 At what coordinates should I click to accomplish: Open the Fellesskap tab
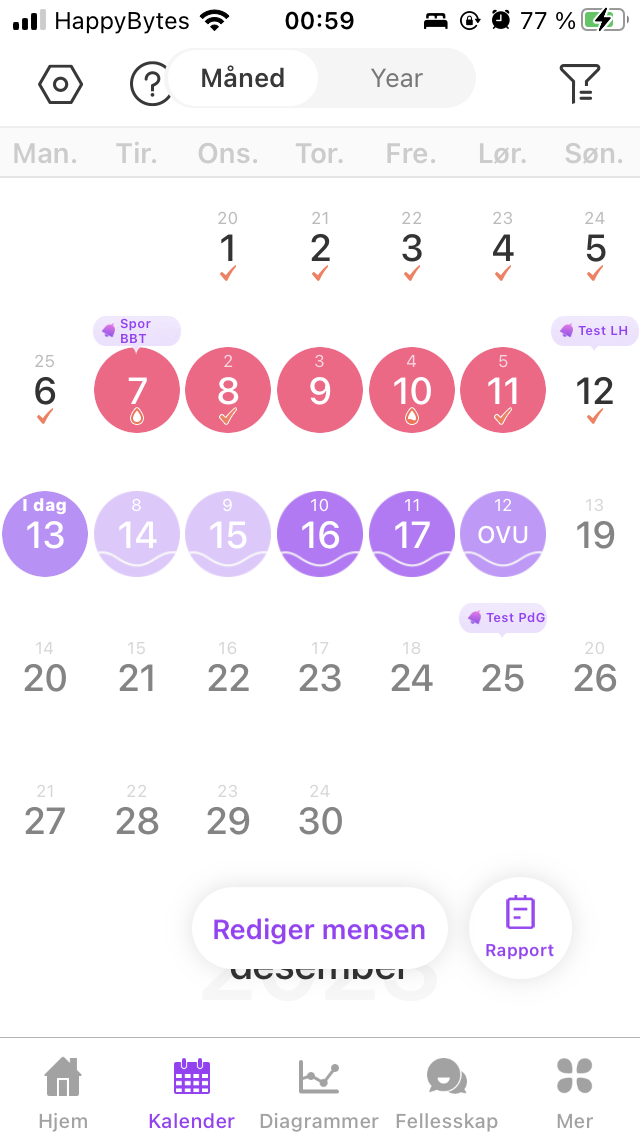(x=446, y=1092)
